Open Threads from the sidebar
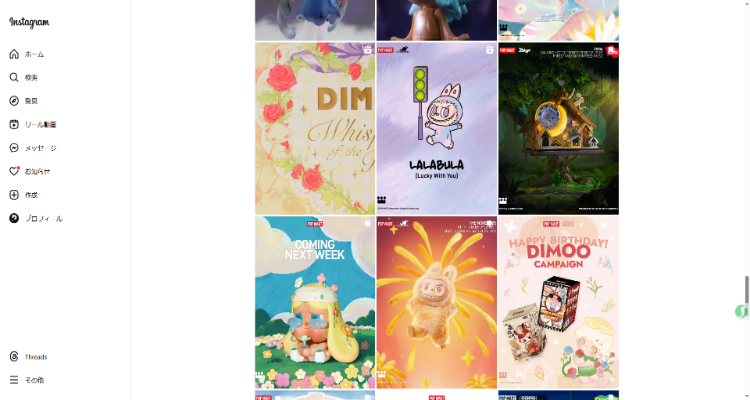750x400 pixels. (x=29, y=356)
